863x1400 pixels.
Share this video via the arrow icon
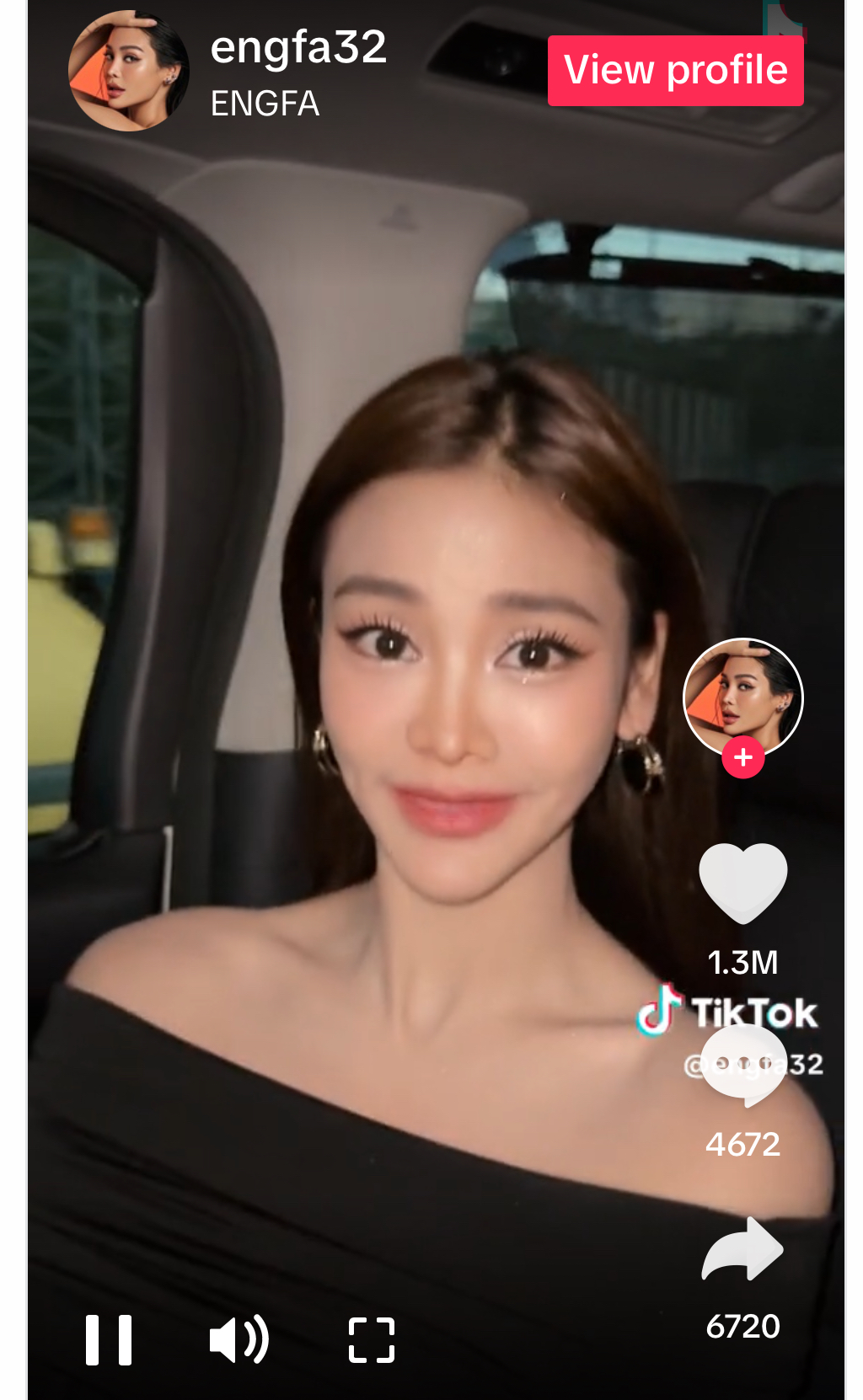click(742, 1249)
